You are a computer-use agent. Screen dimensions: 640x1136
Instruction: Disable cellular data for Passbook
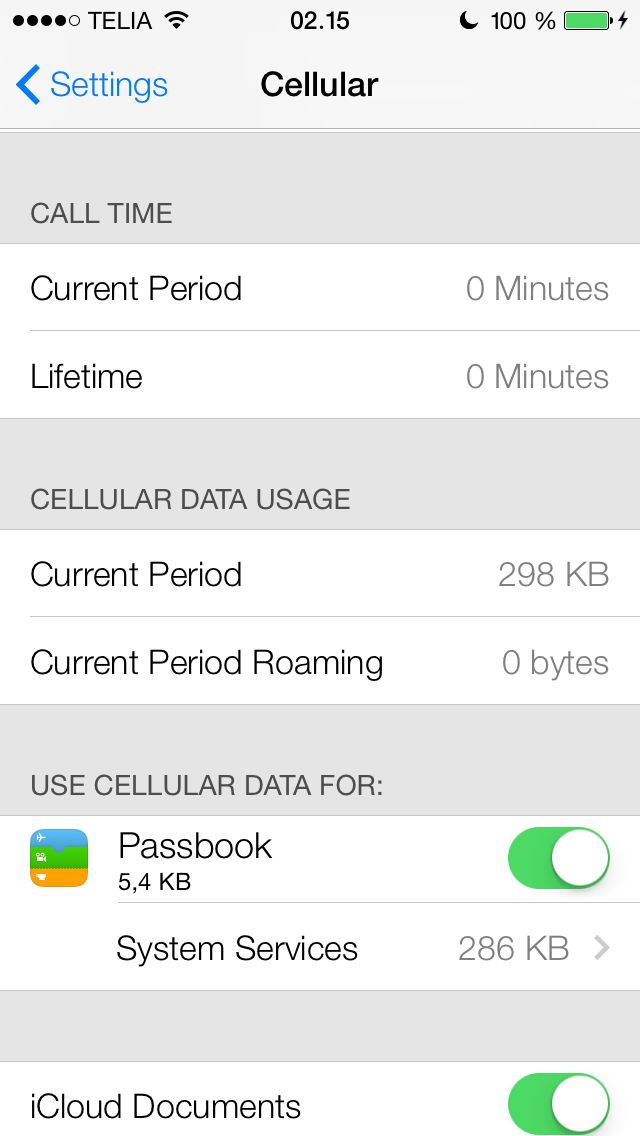559,858
